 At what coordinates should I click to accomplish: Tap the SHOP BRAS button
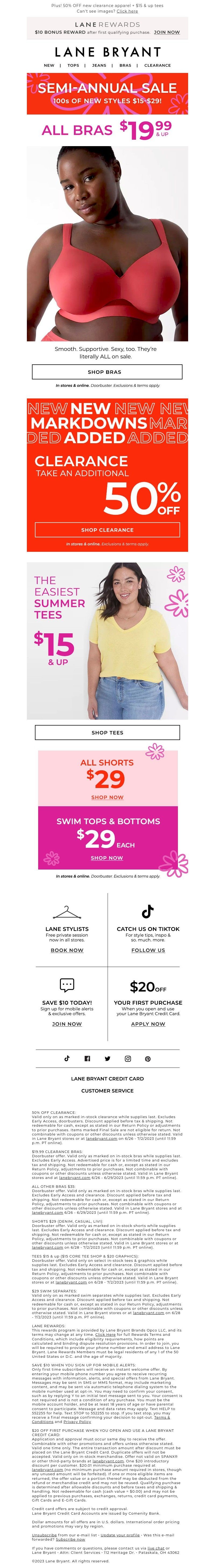coord(107,372)
